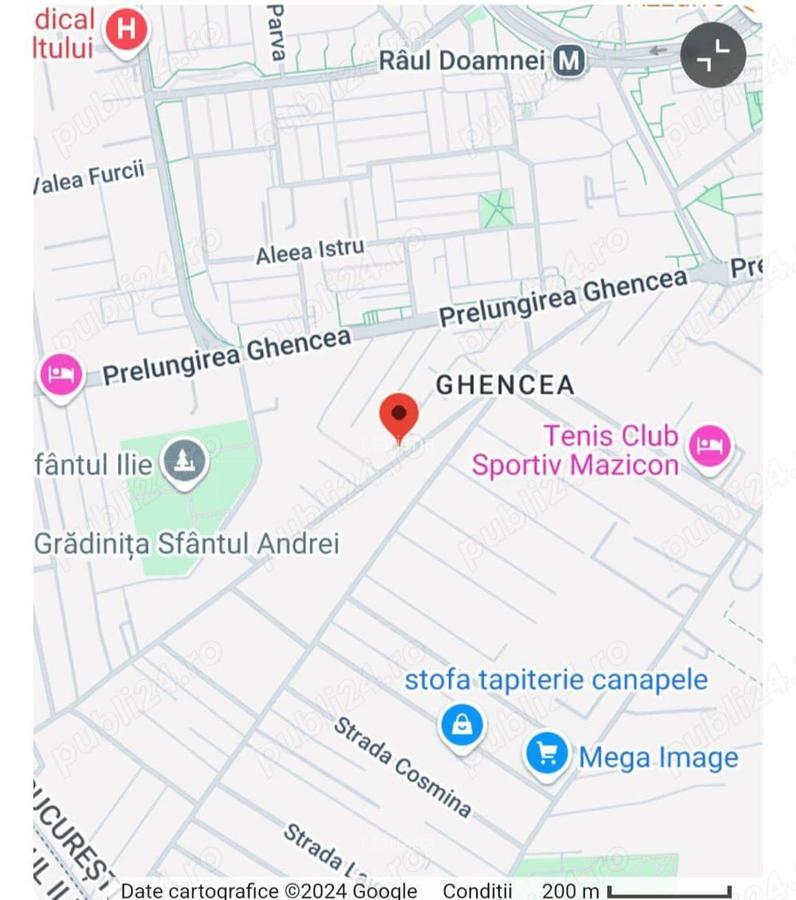Image resolution: width=796 pixels, height=900 pixels.
Task: Click the Mega Image store label
Action: click(x=658, y=759)
